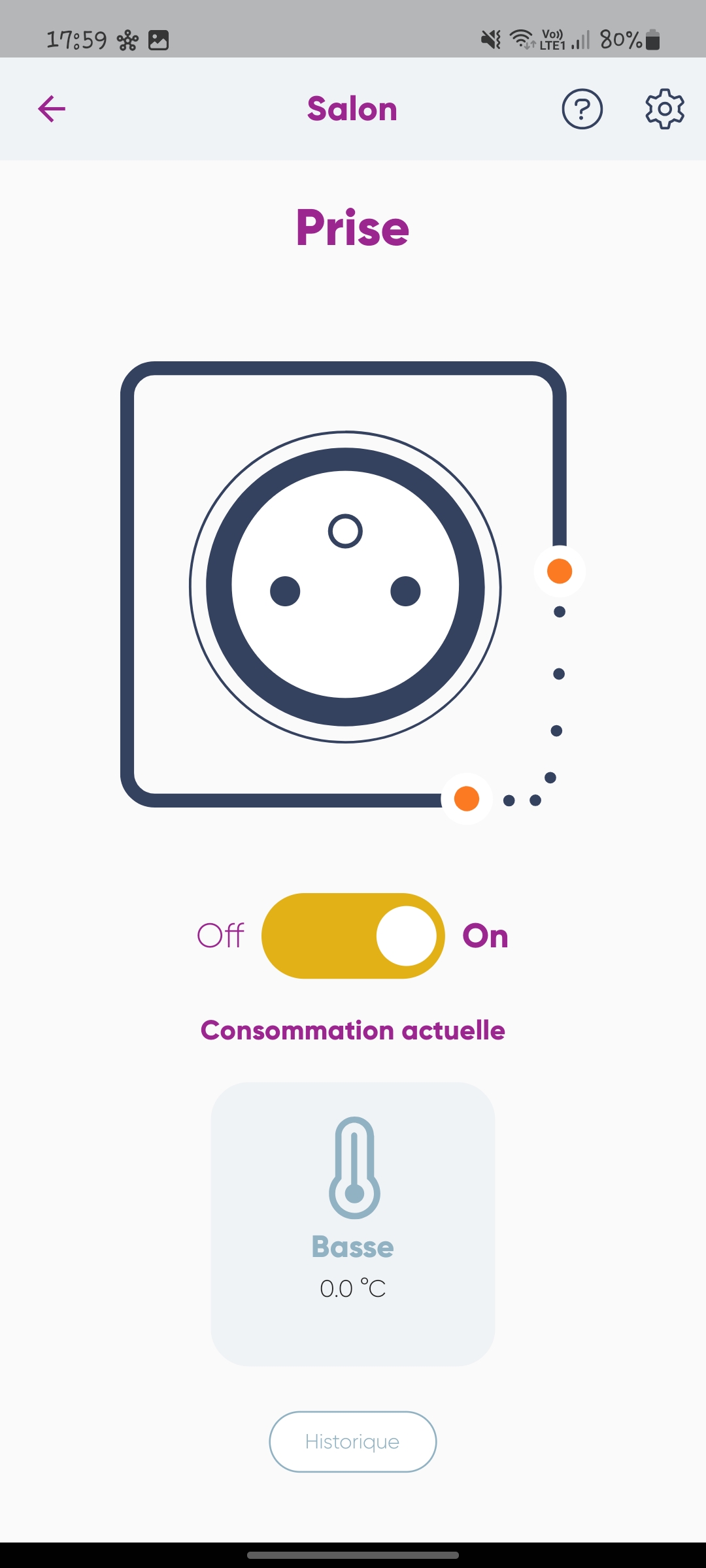Open the help question mark icon
706x1568 pixels.
582,108
